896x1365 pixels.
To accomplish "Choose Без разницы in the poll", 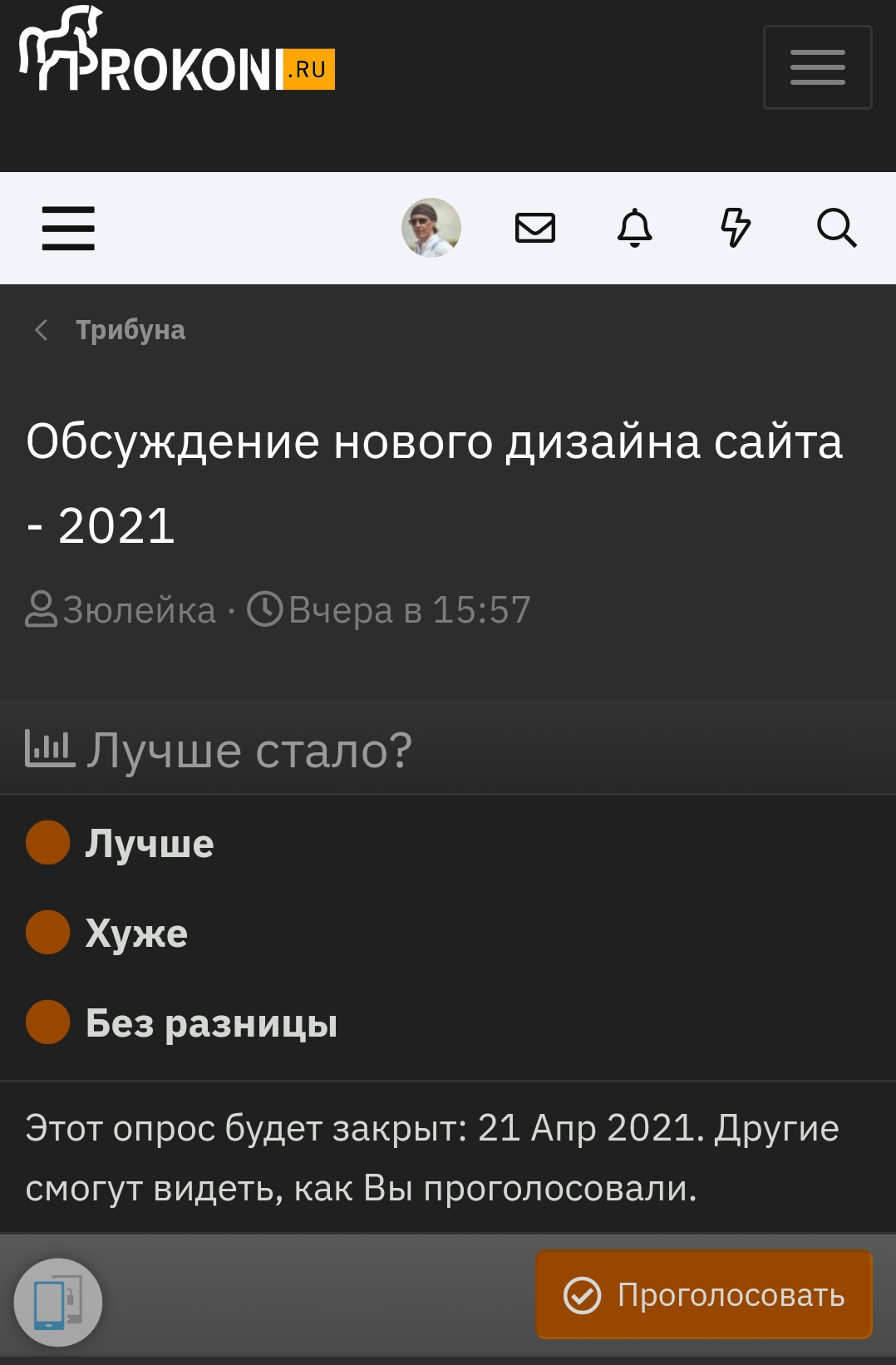I will (48, 1022).
